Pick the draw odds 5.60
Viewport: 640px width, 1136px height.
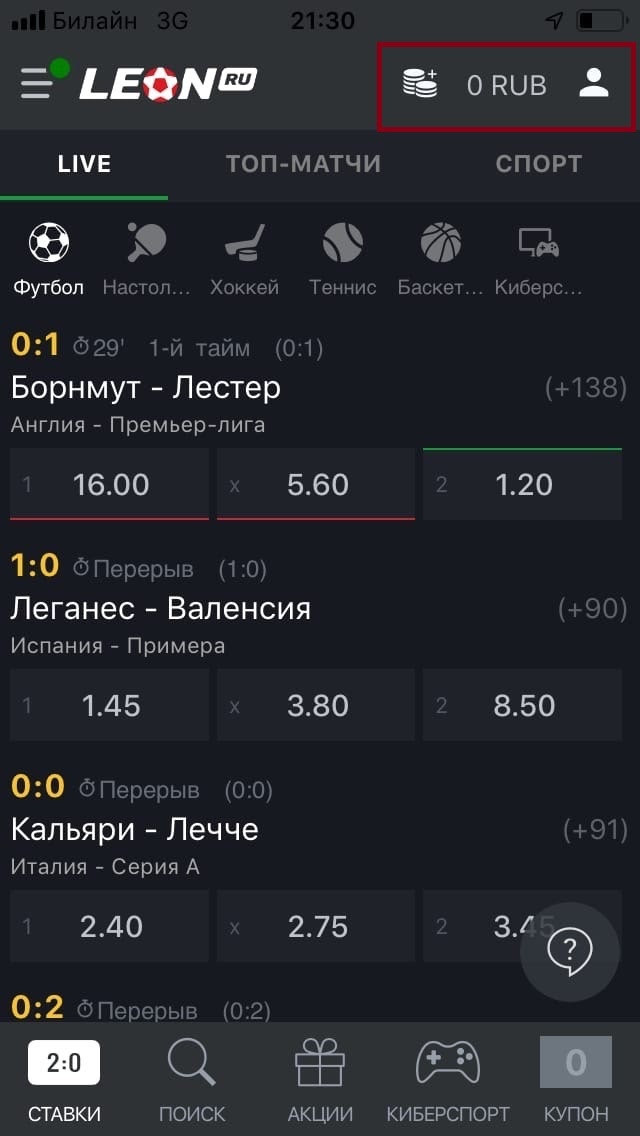[x=316, y=485]
